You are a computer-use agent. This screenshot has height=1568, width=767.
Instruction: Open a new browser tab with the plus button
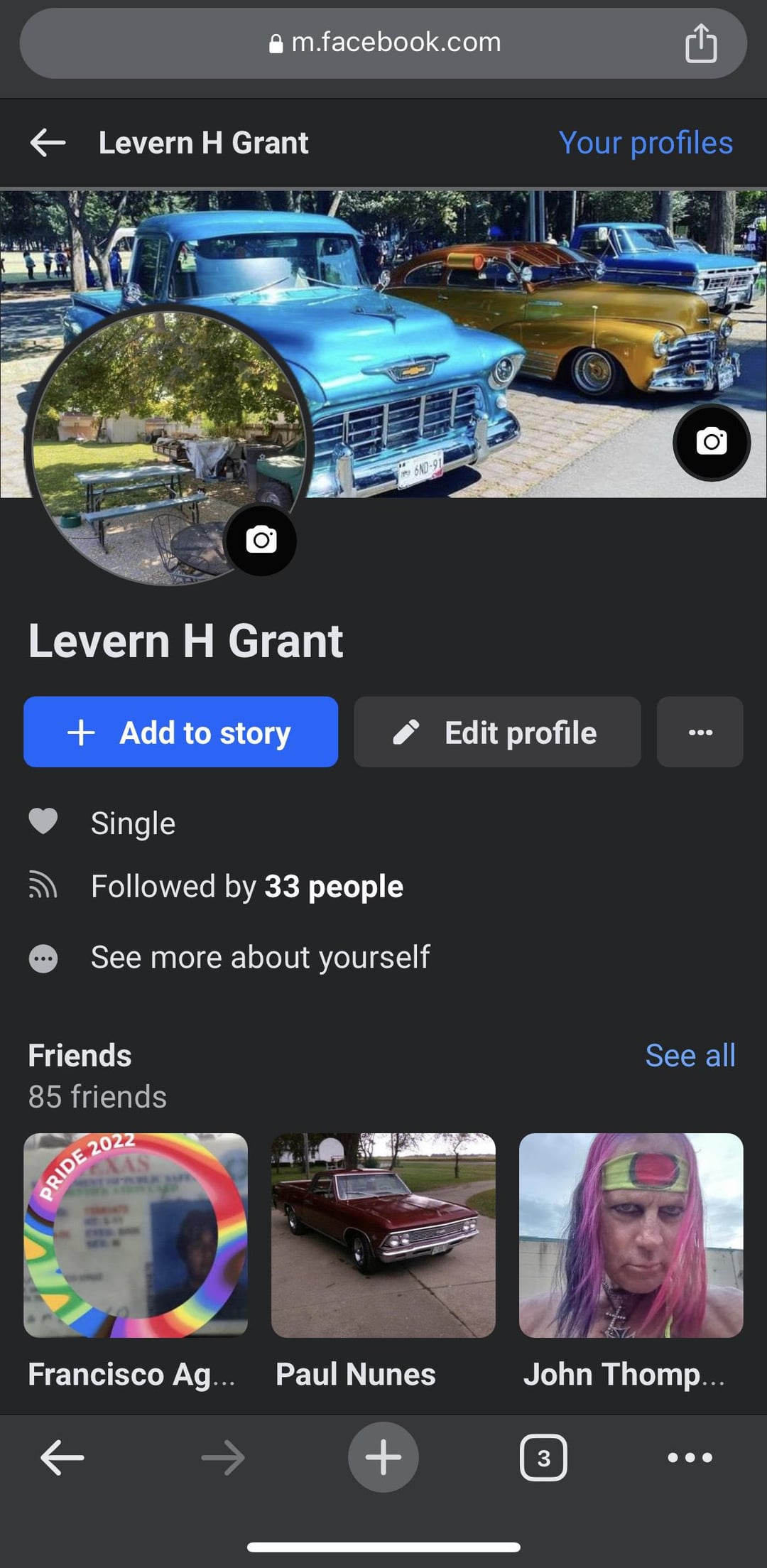point(383,1457)
